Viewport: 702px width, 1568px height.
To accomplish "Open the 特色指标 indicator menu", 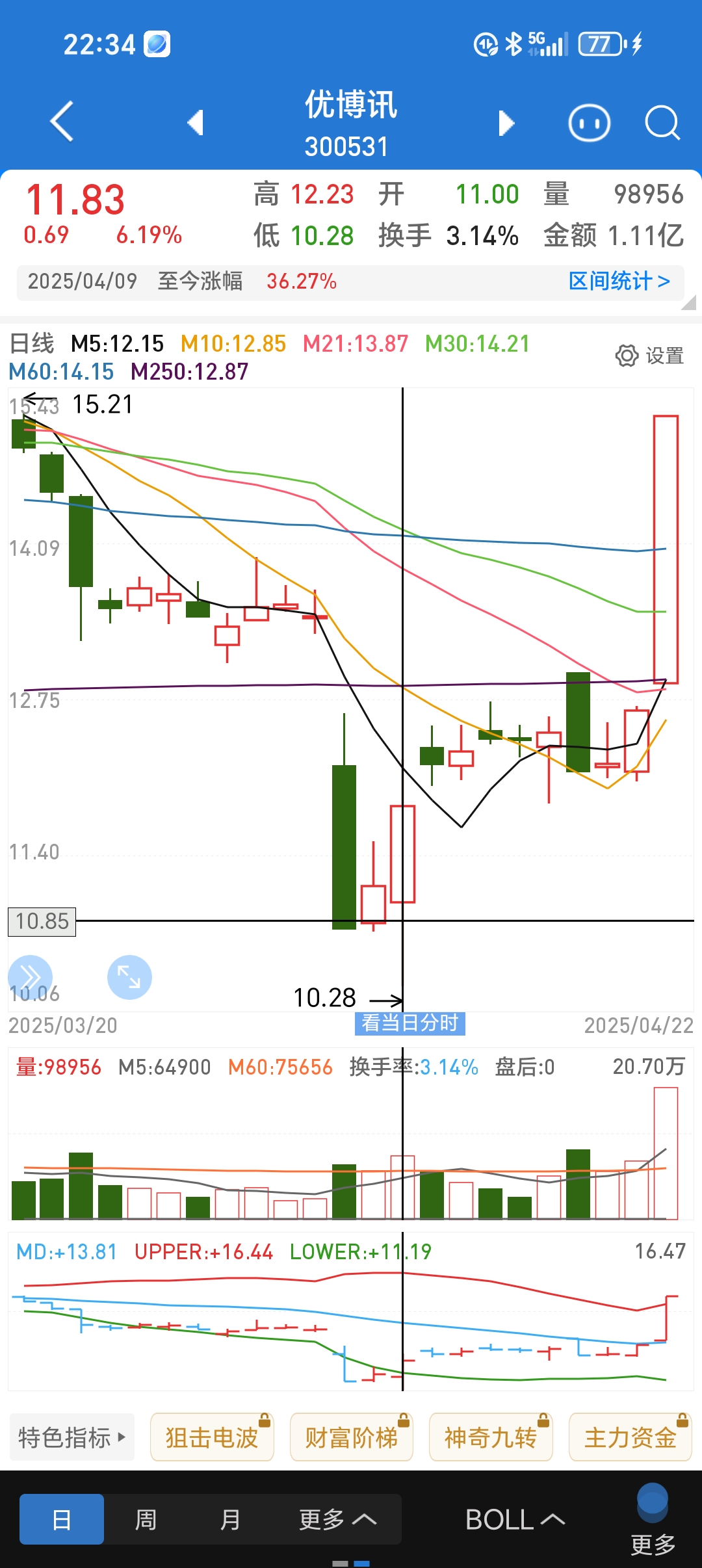I will coord(71,1437).
